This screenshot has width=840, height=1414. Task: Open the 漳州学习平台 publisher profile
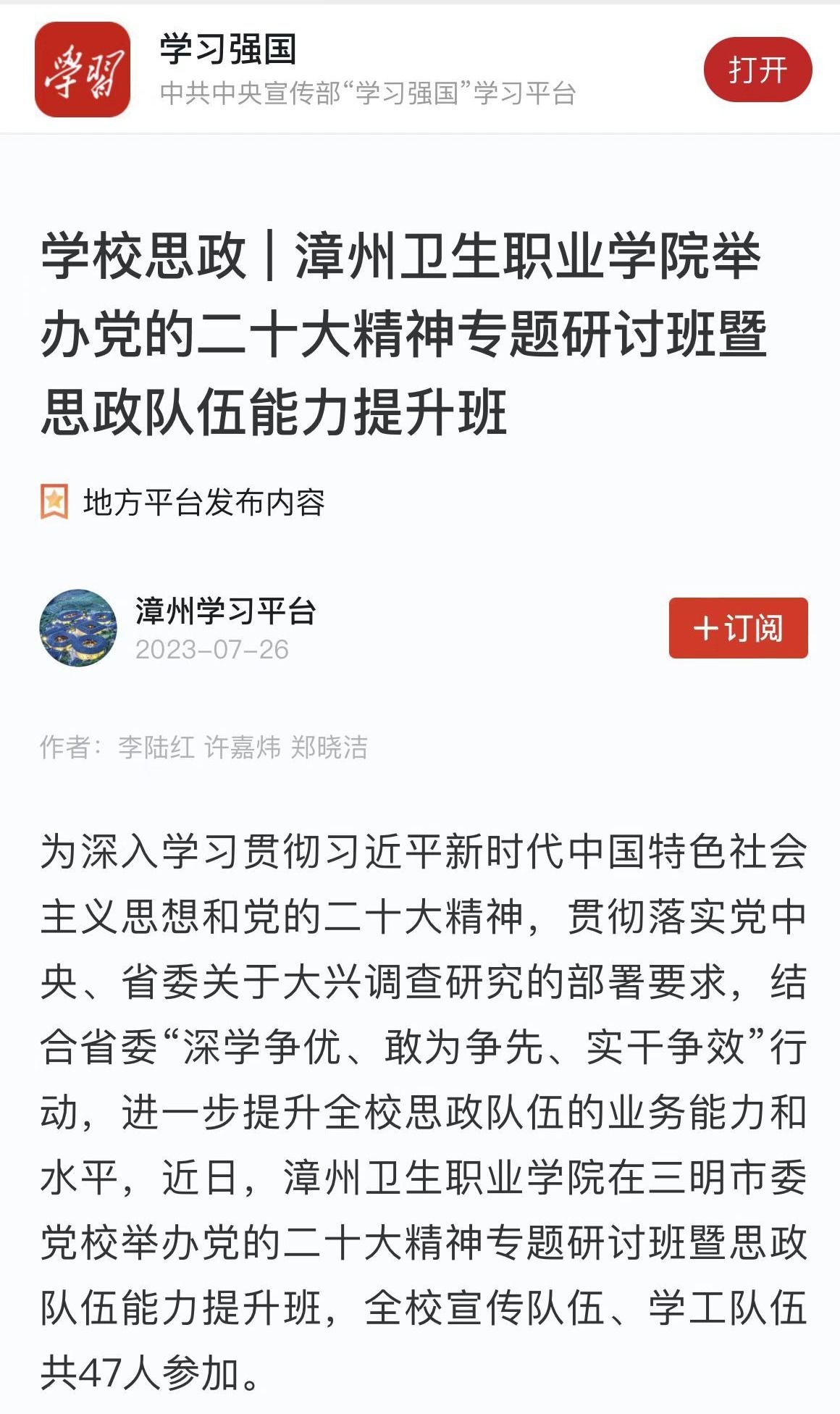pos(225,611)
